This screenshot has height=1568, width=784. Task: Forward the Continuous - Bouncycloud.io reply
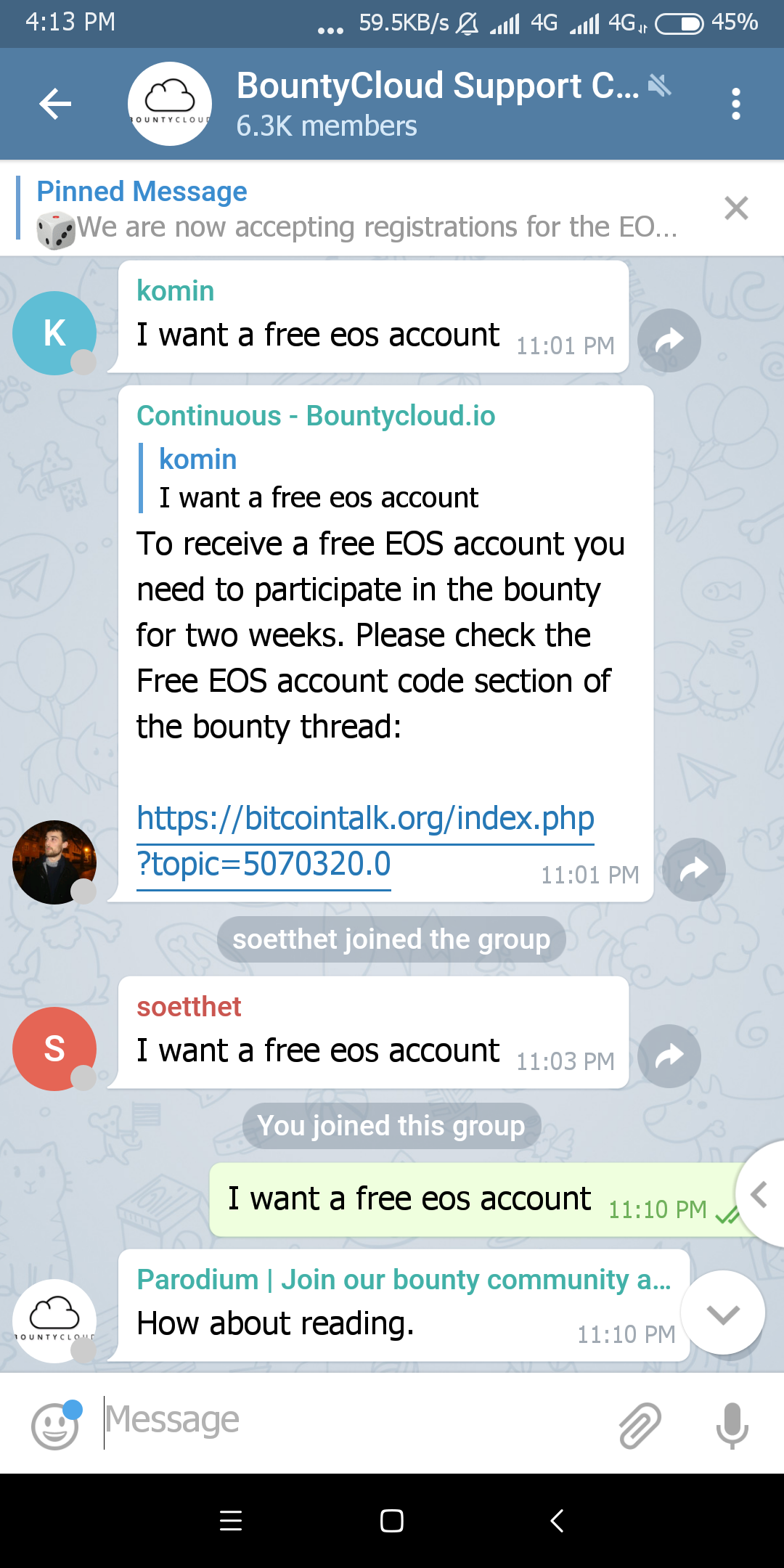click(x=693, y=869)
